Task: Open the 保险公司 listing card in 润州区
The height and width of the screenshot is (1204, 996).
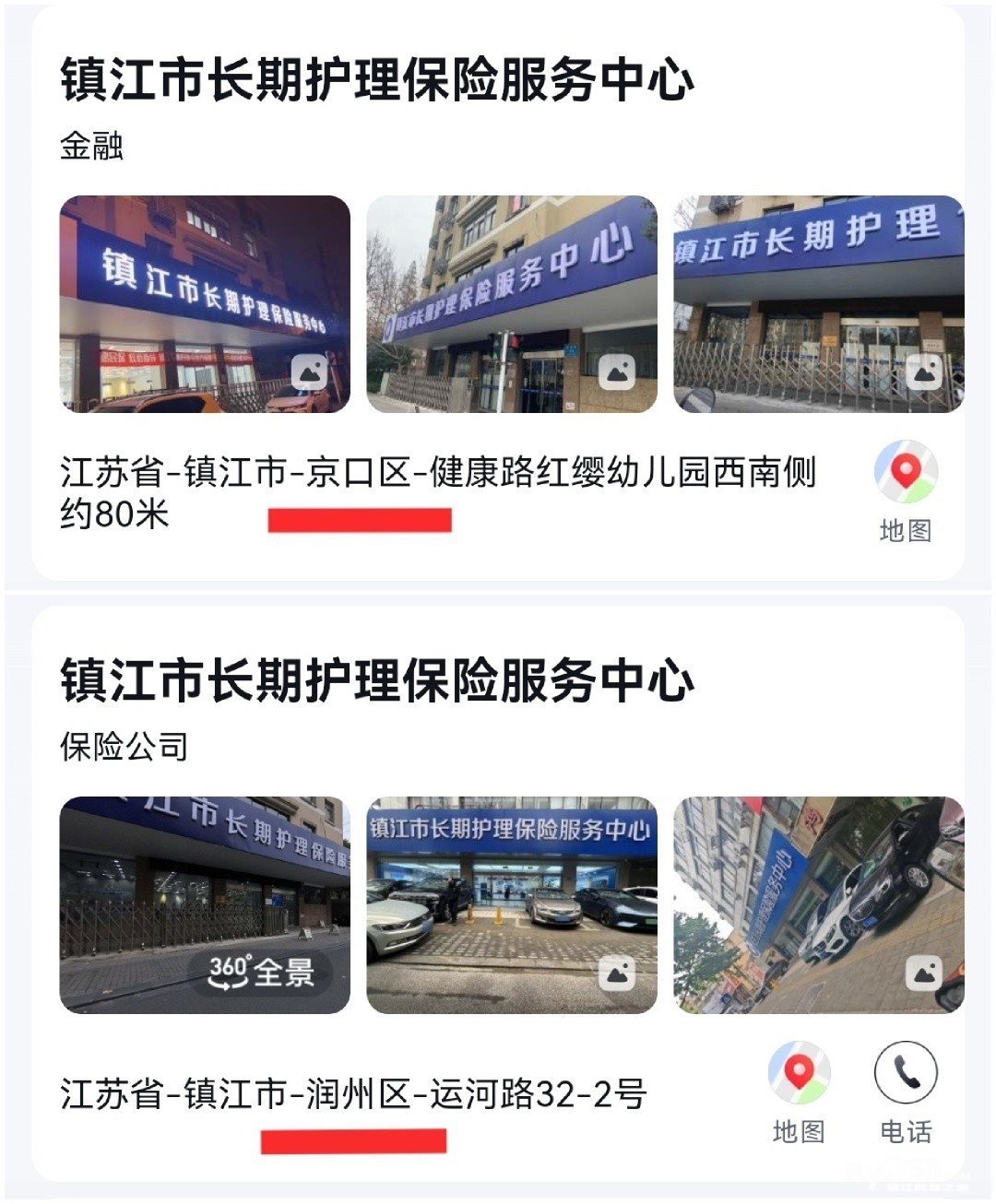Action: click(x=376, y=679)
